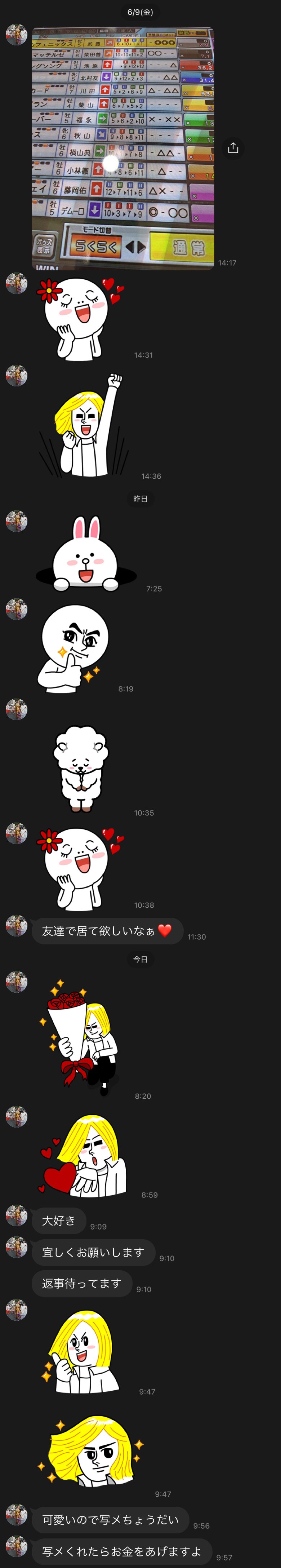The width and height of the screenshot is (281, 1568).
Task: Share the photo sent at 14:17
Action: coord(233,148)
